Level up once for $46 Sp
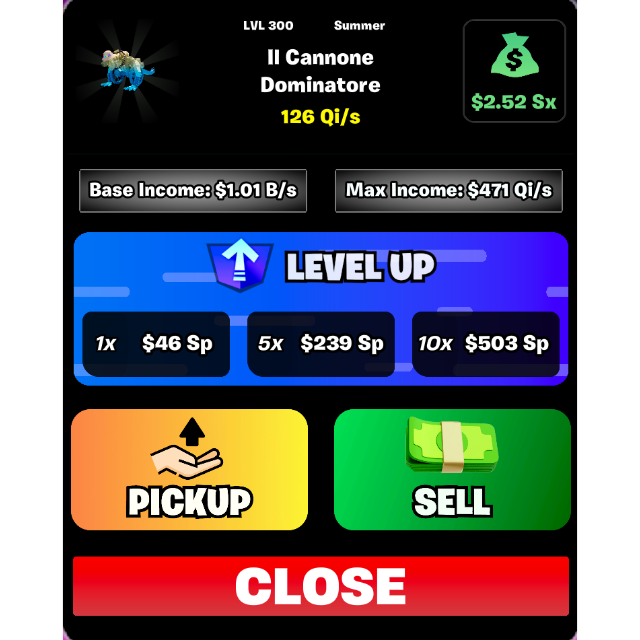640x640 pixels. [156, 344]
